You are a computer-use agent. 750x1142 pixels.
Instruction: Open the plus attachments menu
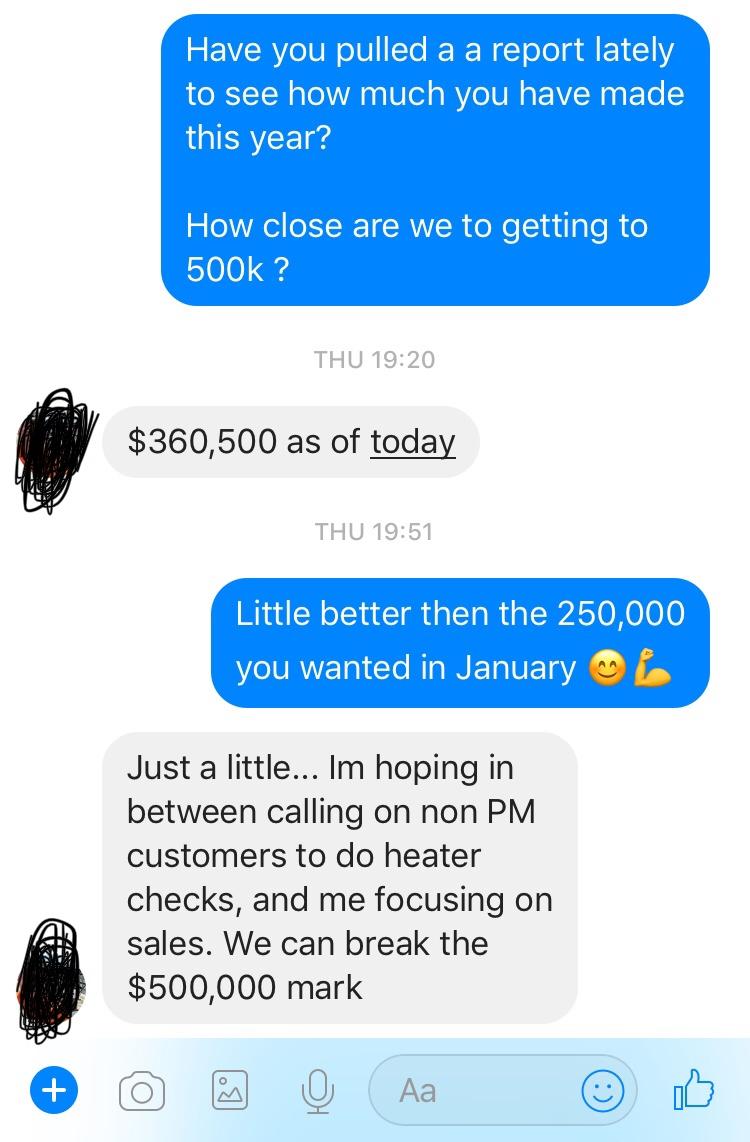(x=53, y=1090)
